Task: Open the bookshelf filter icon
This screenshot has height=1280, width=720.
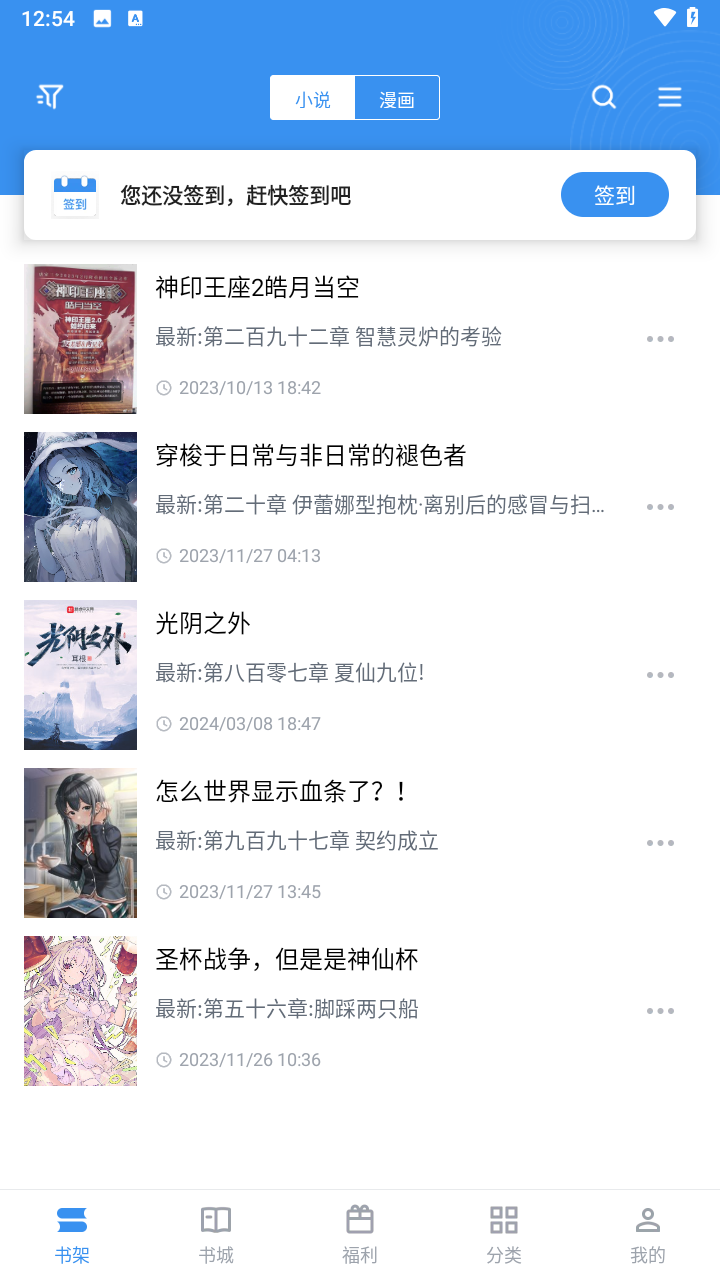Action: pos(50,97)
